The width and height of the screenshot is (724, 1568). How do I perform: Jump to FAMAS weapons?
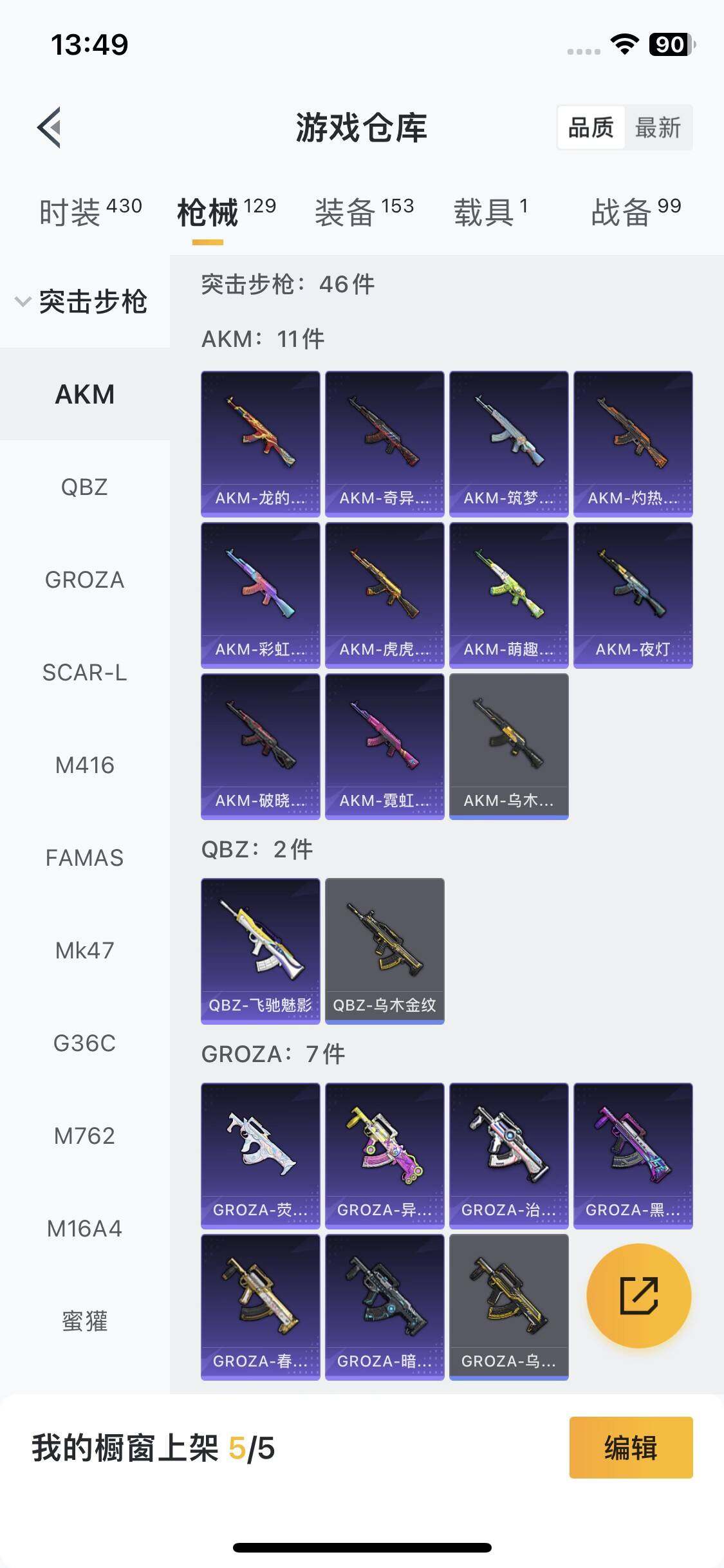click(x=84, y=858)
